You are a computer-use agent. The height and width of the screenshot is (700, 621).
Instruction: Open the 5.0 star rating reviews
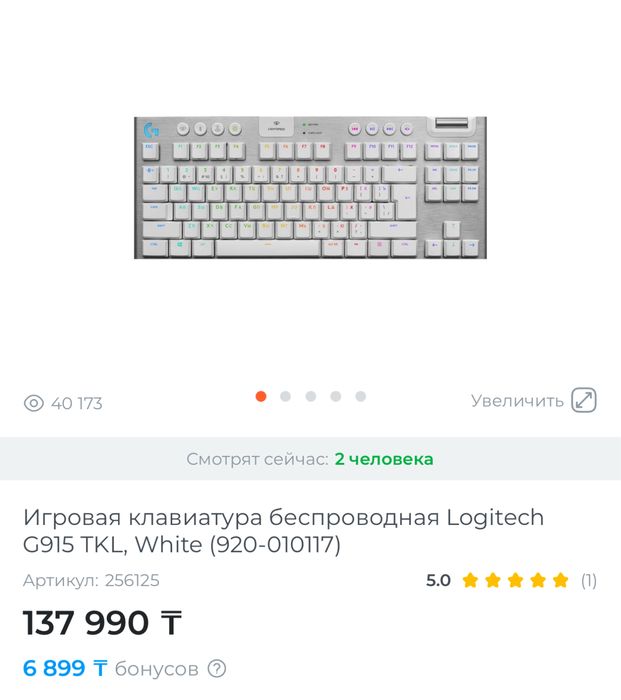point(511,580)
